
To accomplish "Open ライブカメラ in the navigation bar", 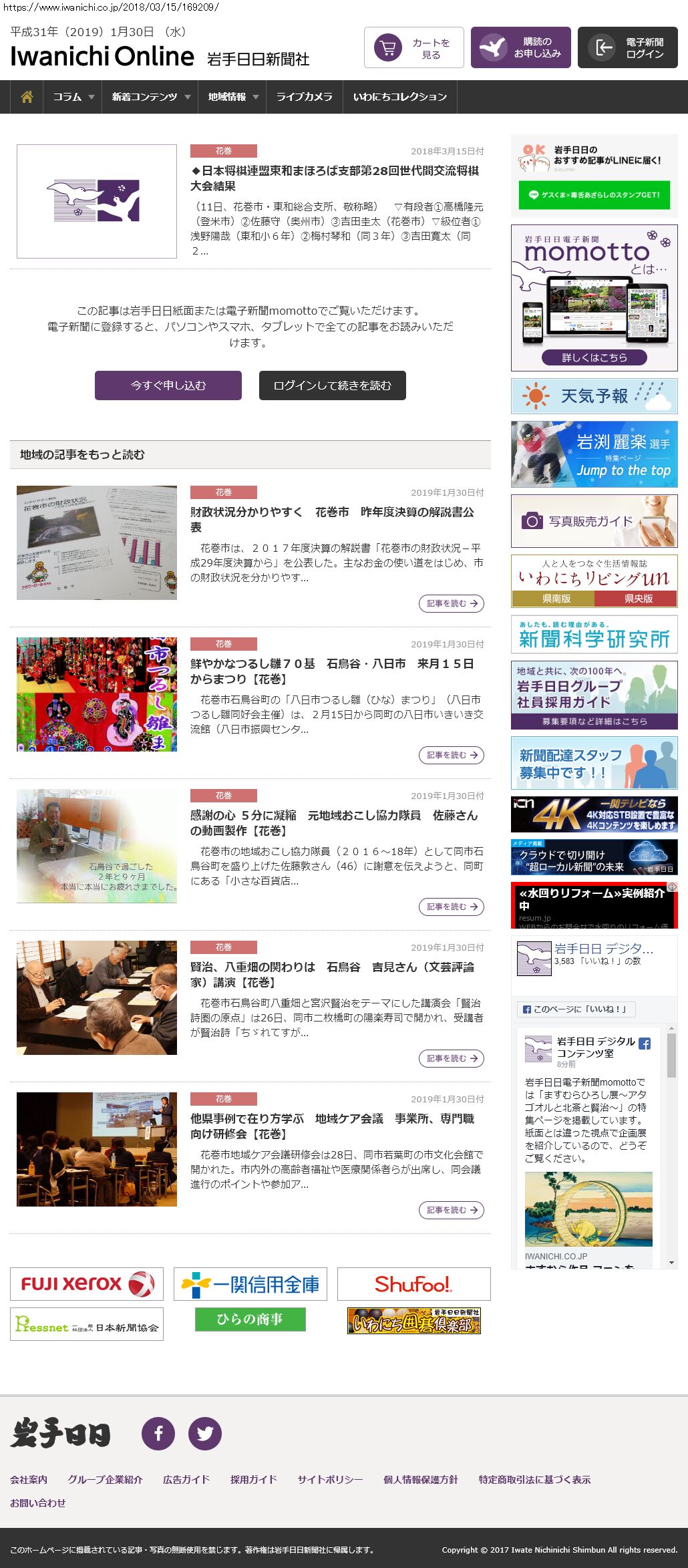I will (x=304, y=97).
